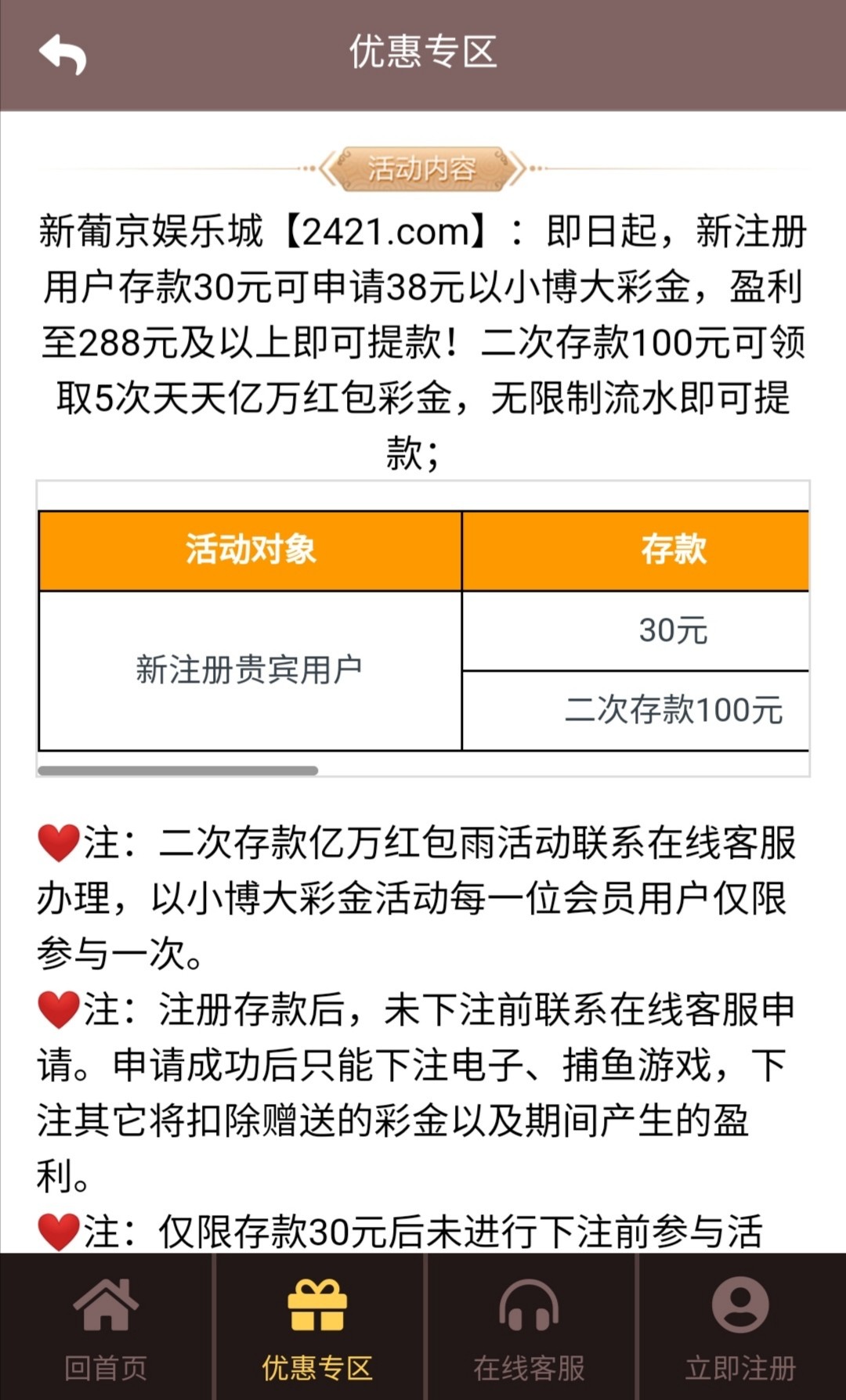Image resolution: width=846 pixels, height=1400 pixels.
Task: Open the 回首页 home tab
Action: 106,1327
